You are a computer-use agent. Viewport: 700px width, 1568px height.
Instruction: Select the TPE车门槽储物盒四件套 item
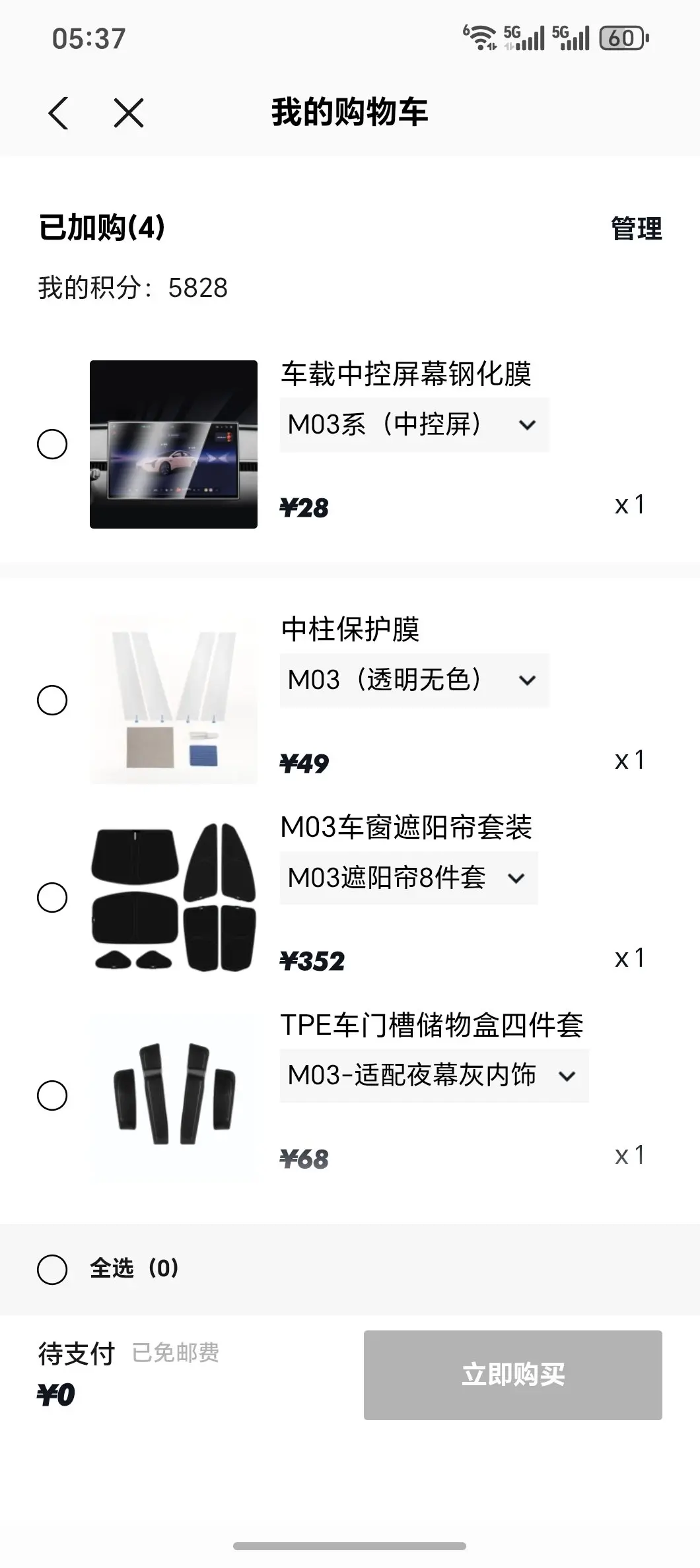pyautogui.click(x=52, y=1095)
